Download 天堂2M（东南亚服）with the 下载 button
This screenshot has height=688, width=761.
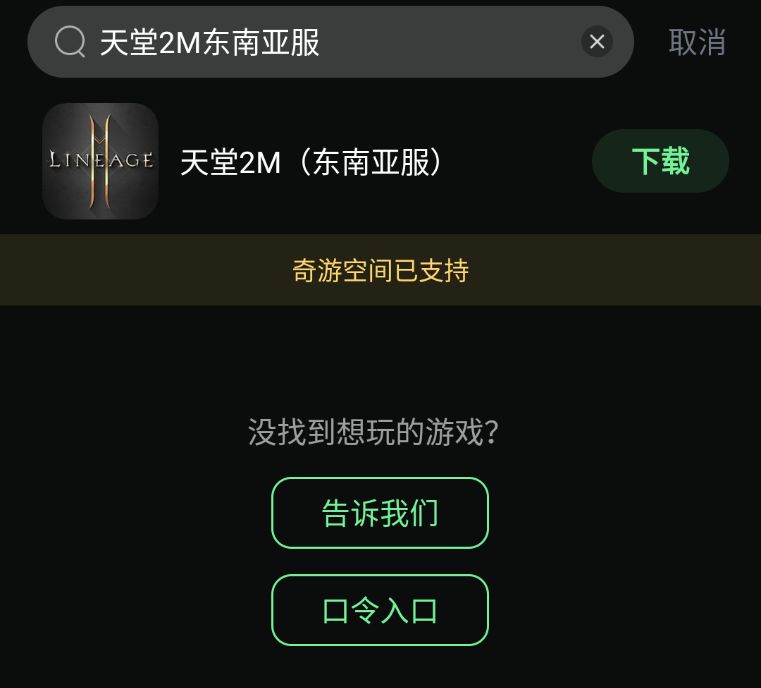(x=660, y=161)
